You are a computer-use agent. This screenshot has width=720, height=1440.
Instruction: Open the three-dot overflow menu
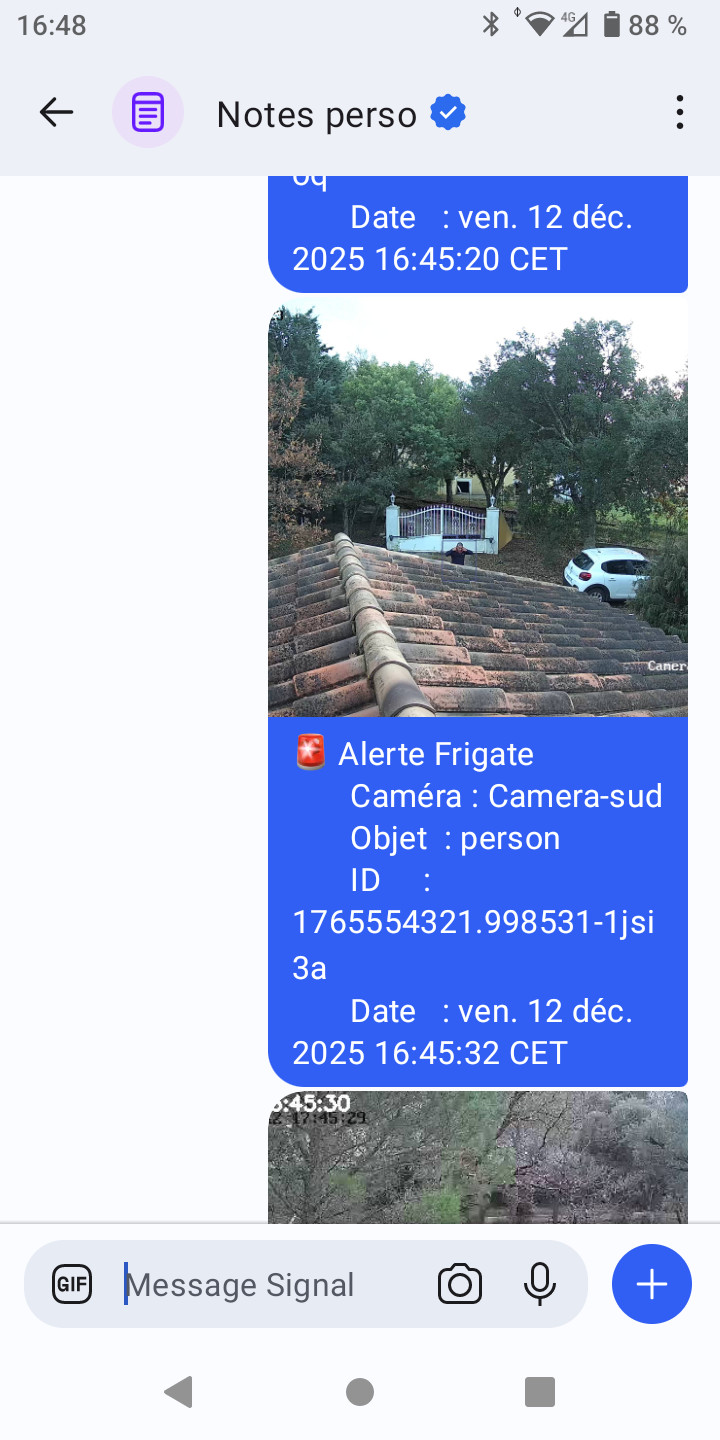click(679, 113)
